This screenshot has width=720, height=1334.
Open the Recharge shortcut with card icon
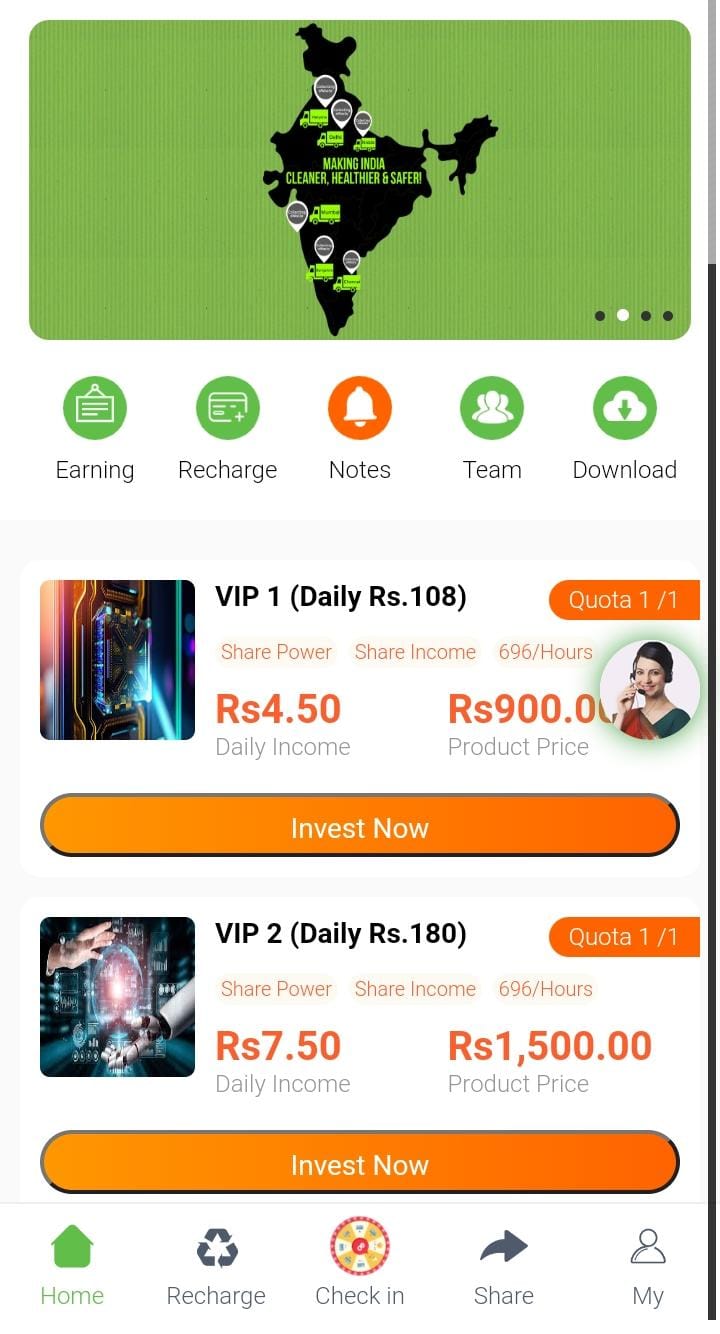227,408
